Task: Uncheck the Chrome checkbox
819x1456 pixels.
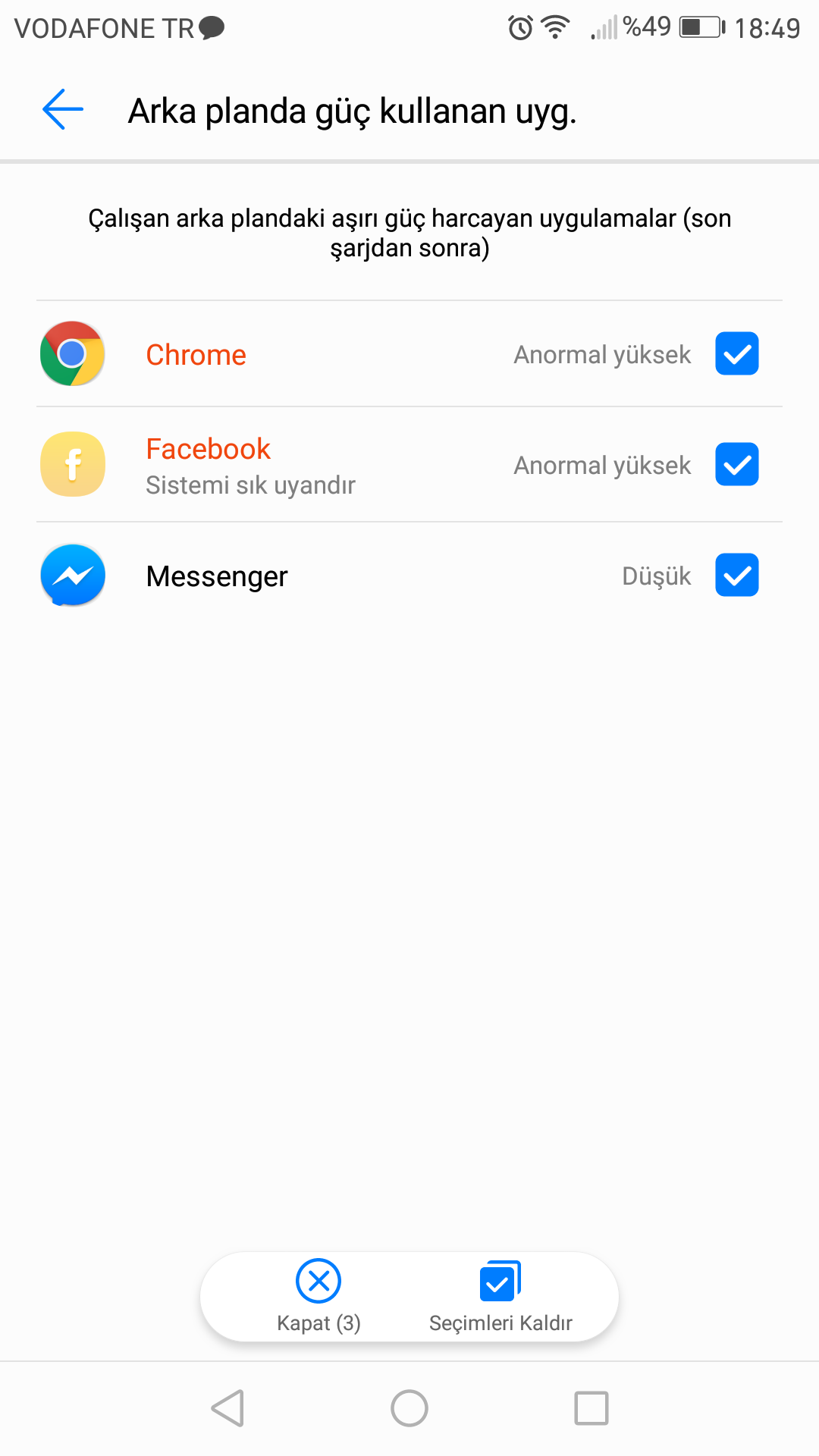Action: pyautogui.click(x=736, y=353)
